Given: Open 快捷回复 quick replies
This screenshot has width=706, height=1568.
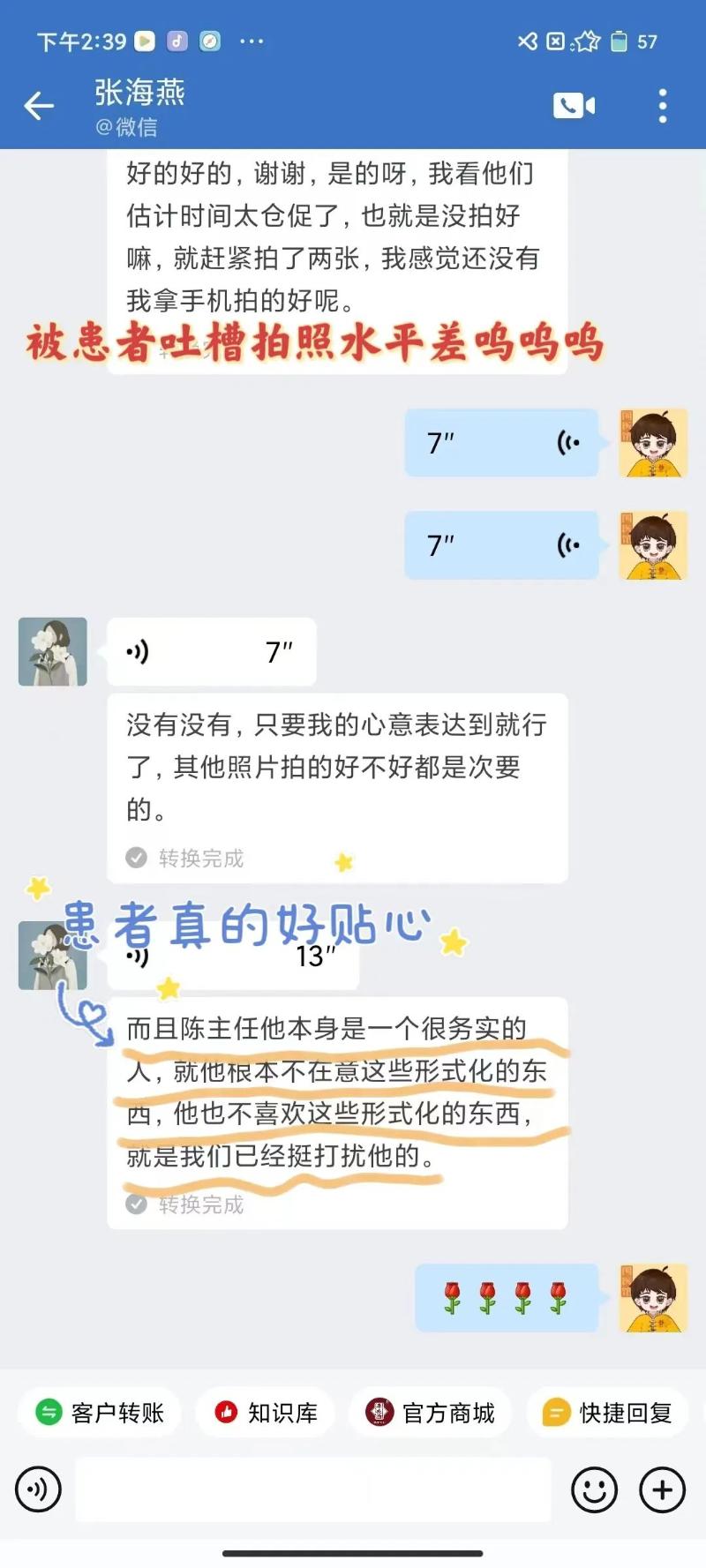Looking at the screenshot, I should coord(607,1413).
